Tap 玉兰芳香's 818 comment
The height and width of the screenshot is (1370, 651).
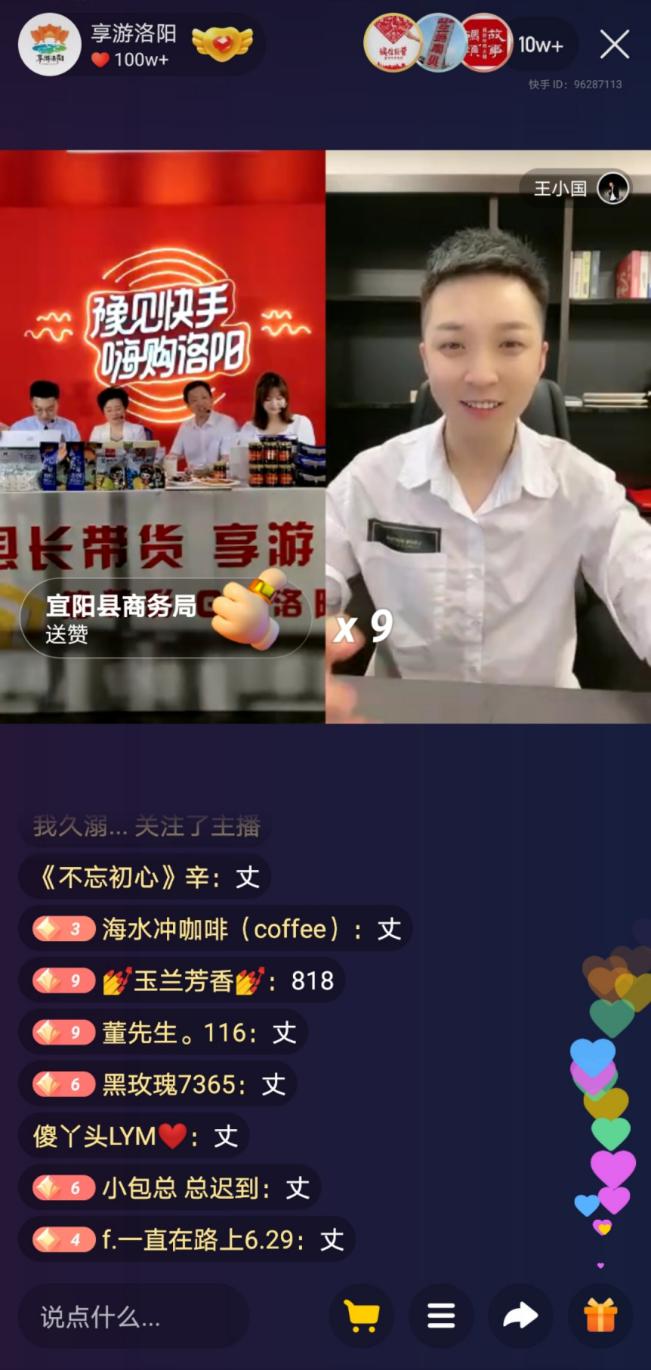(x=181, y=981)
